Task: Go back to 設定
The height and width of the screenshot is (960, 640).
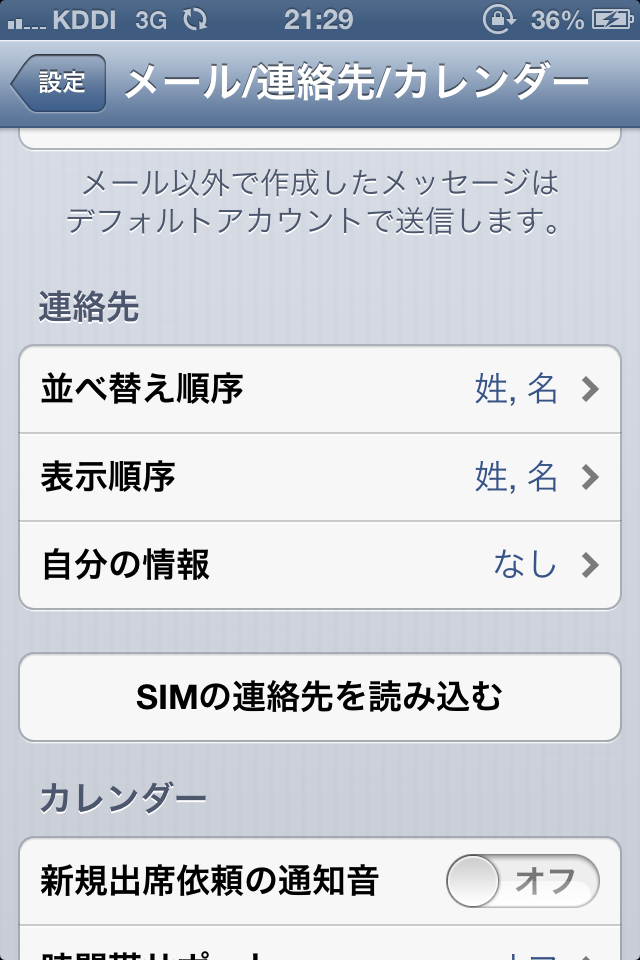Action: coord(59,83)
